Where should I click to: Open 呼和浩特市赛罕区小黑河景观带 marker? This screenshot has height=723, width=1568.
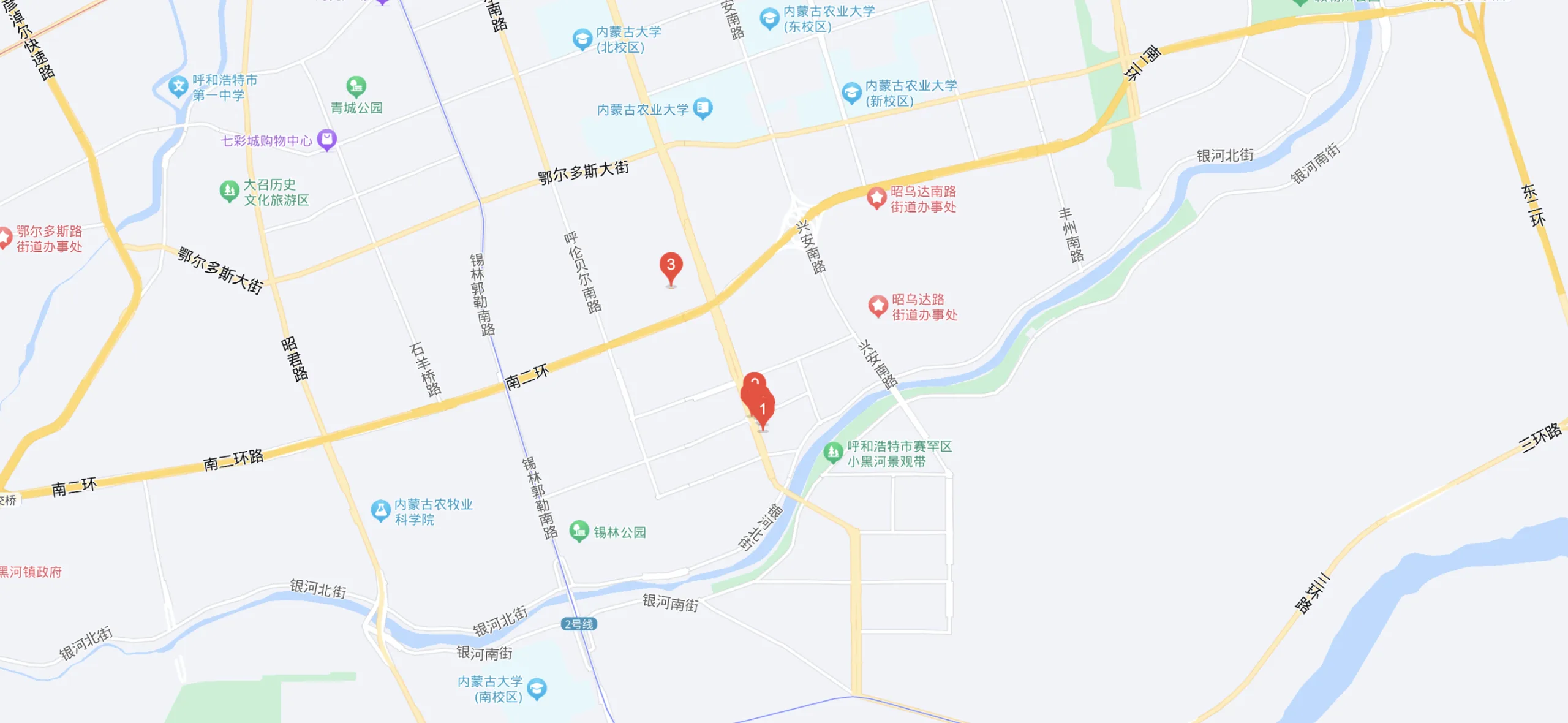coord(832,453)
